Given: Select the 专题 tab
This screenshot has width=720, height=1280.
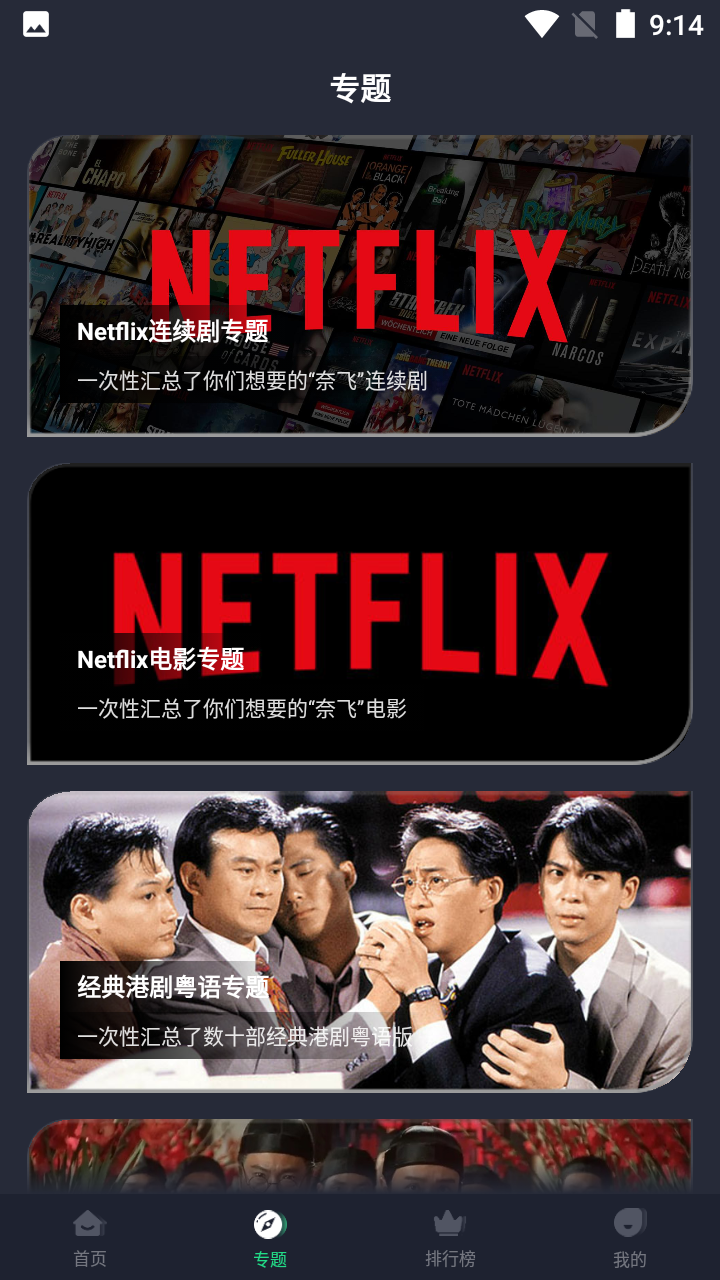Looking at the screenshot, I should pyautogui.click(x=270, y=1238).
